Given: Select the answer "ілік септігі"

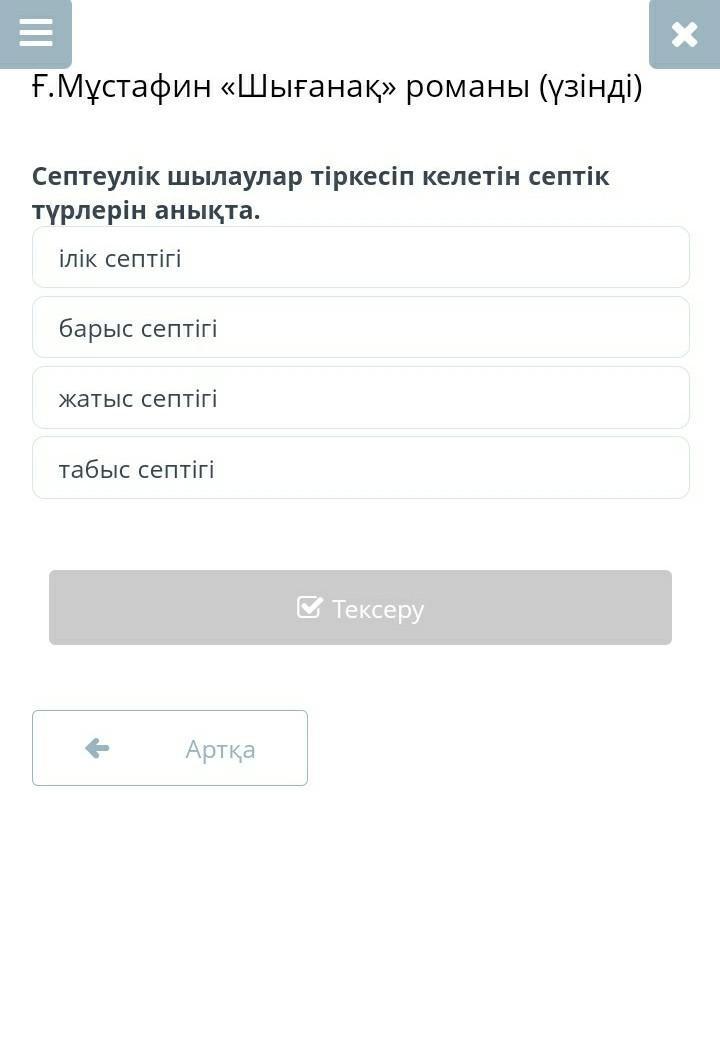Looking at the screenshot, I should (361, 258).
